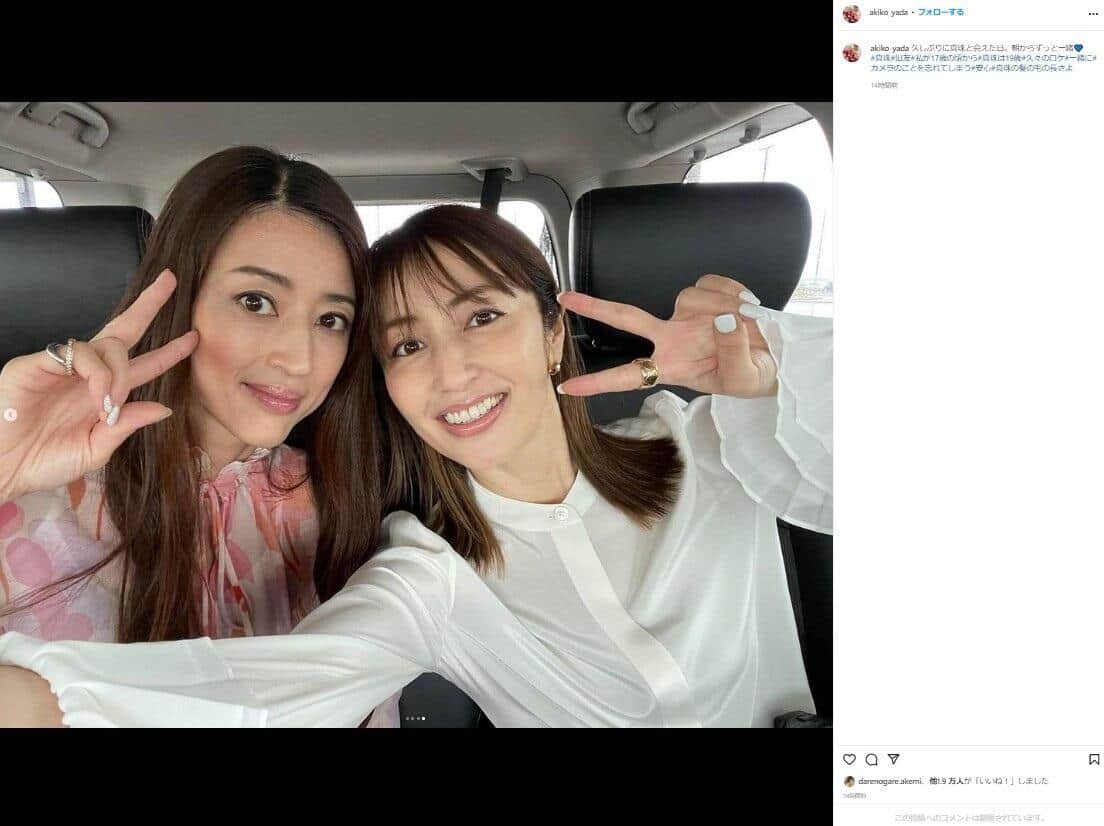This screenshot has height=826, width=1104.
Task: Open the three-dot overflow menu
Action: 1093,13
